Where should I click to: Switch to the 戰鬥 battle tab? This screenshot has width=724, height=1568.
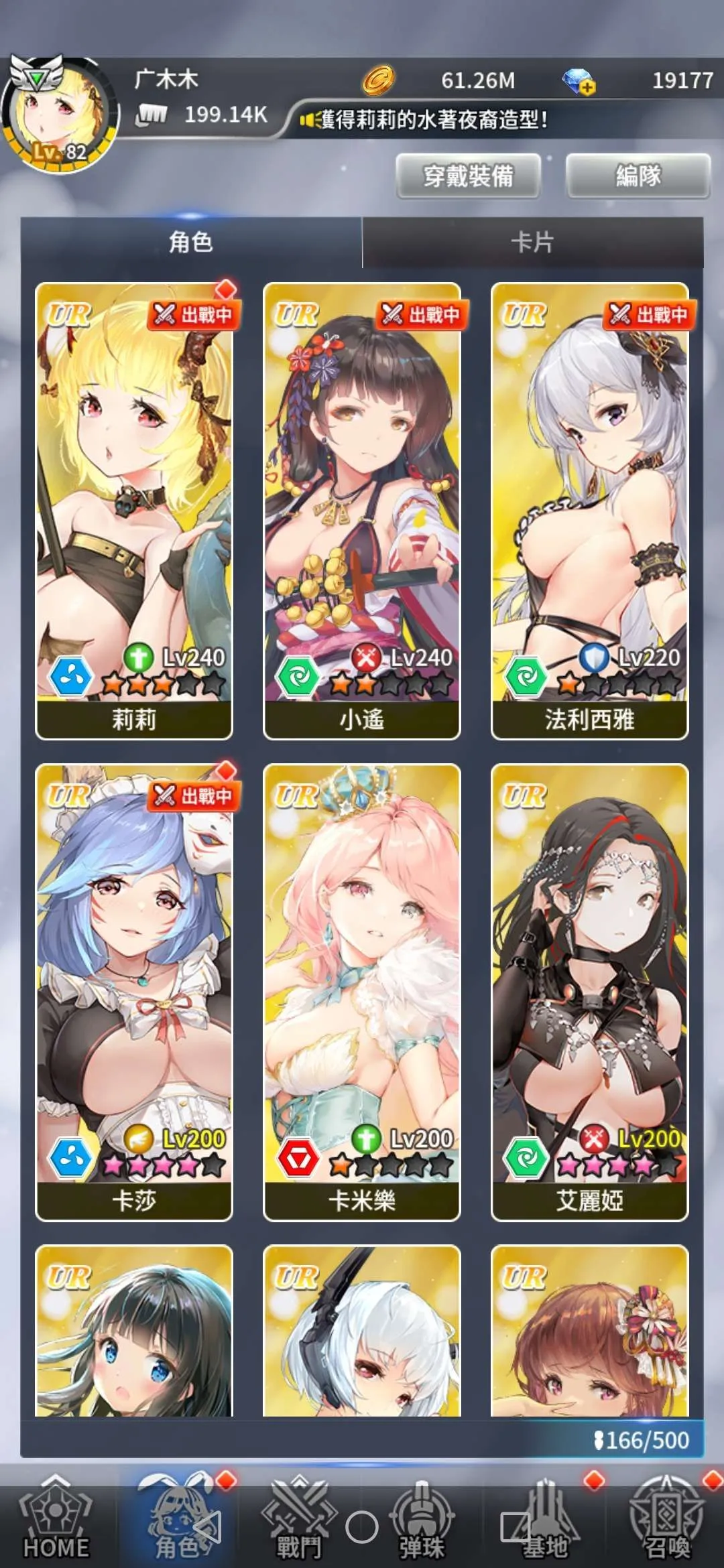(298, 1520)
